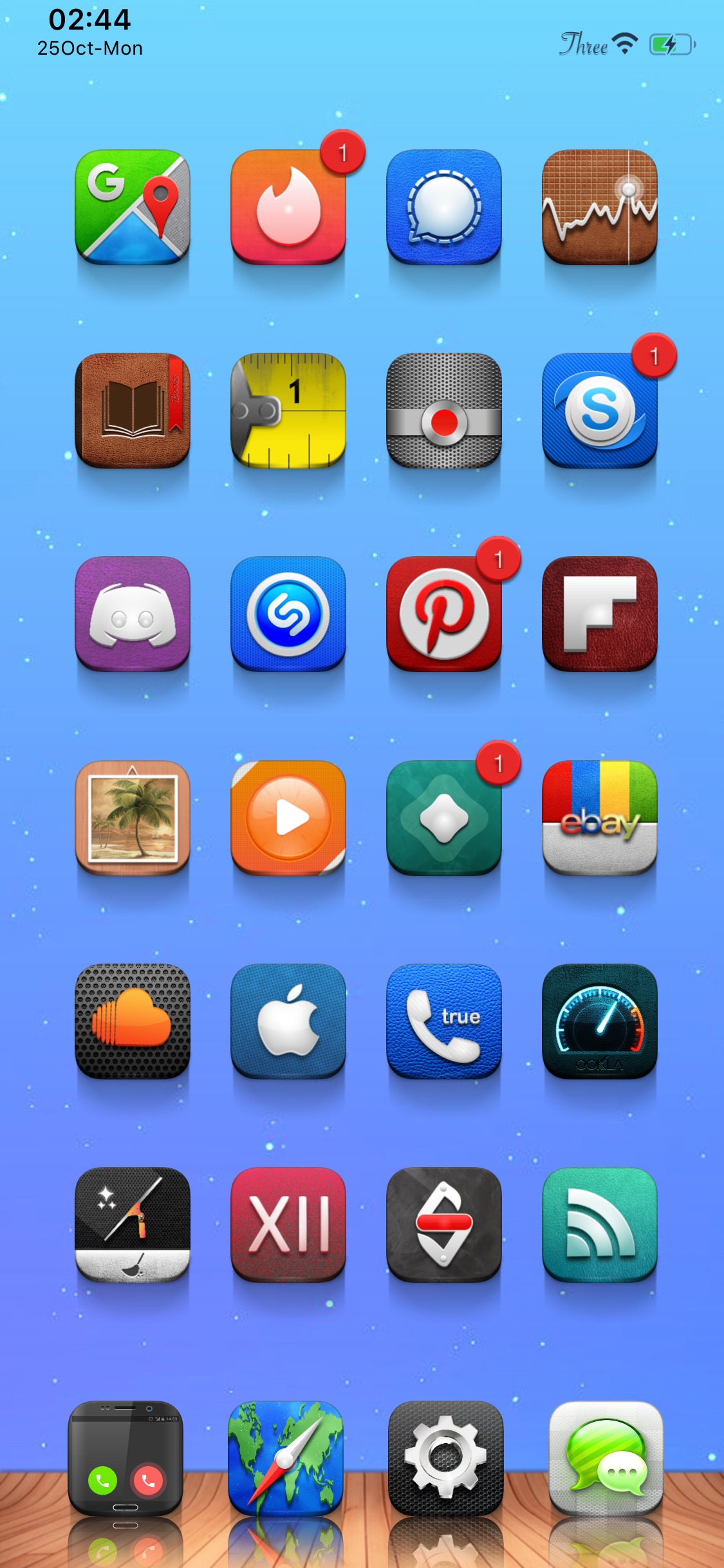Launch the Ookla Speedtest app
Screen dimensions: 724x1568
[x=600, y=1021]
